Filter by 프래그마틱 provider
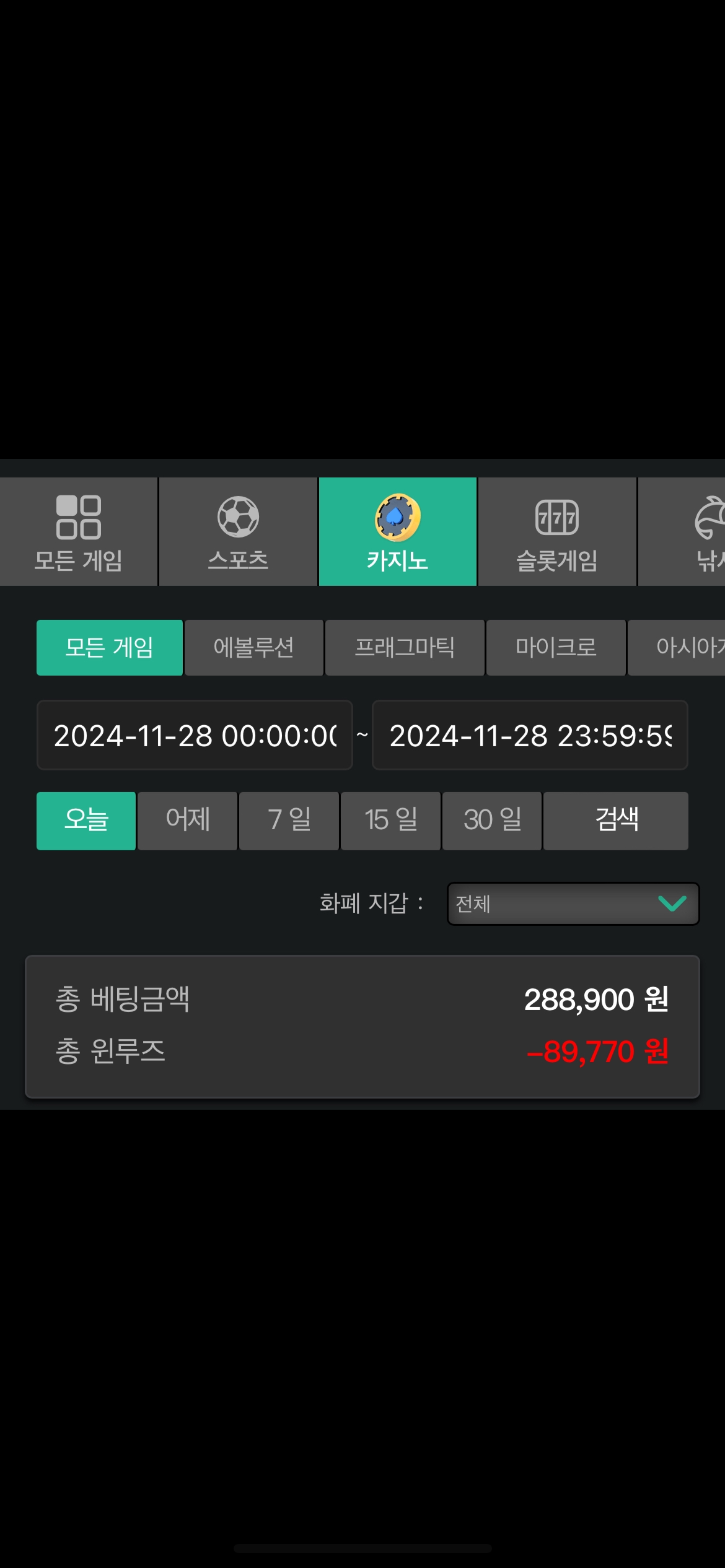The image size is (725, 1568). pos(405,648)
